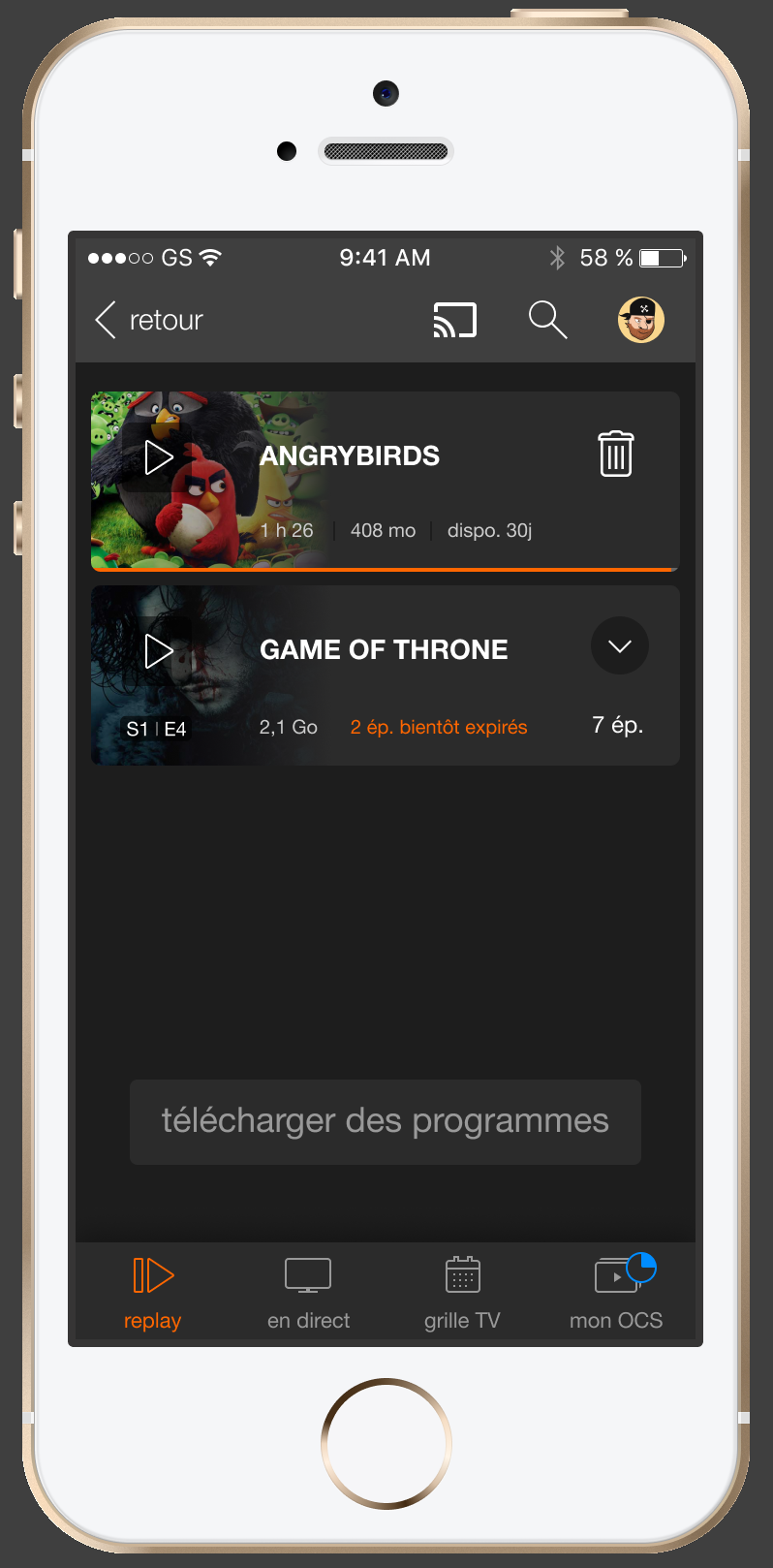The width and height of the screenshot is (773, 1568).
Task: Play Game of Throne S1 E4
Action: 159,651
